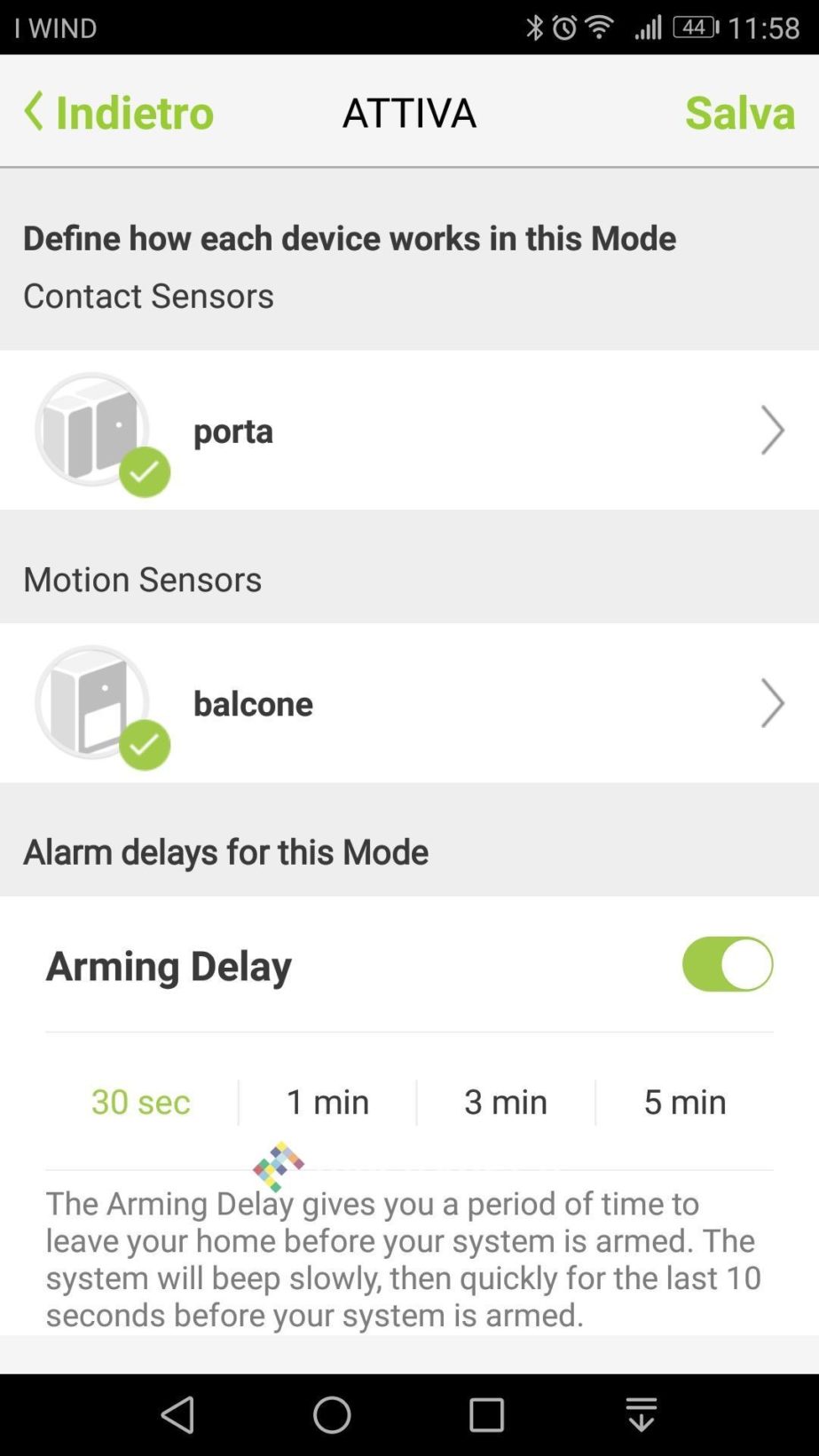Go back with the Indietro button
This screenshot has height=1456, width=819.
(119, 112)
